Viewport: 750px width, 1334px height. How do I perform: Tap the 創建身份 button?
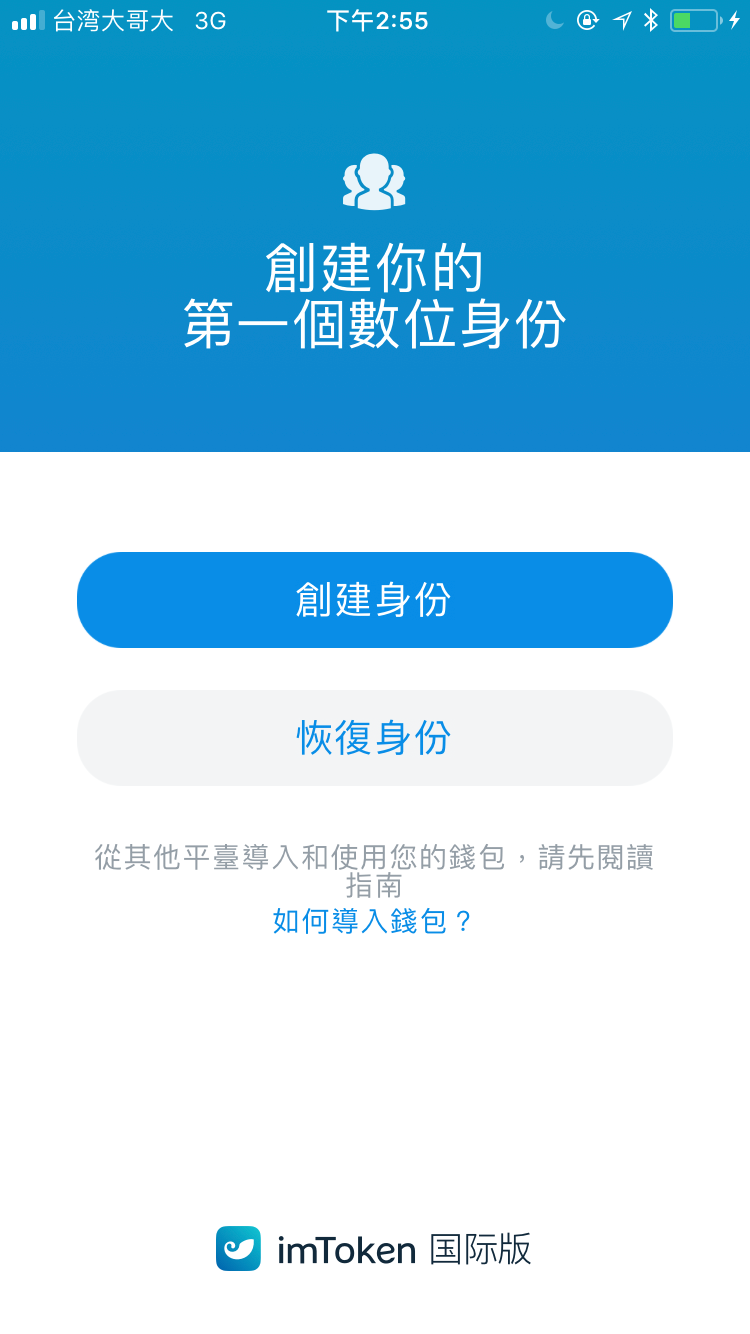coord(375,600)
